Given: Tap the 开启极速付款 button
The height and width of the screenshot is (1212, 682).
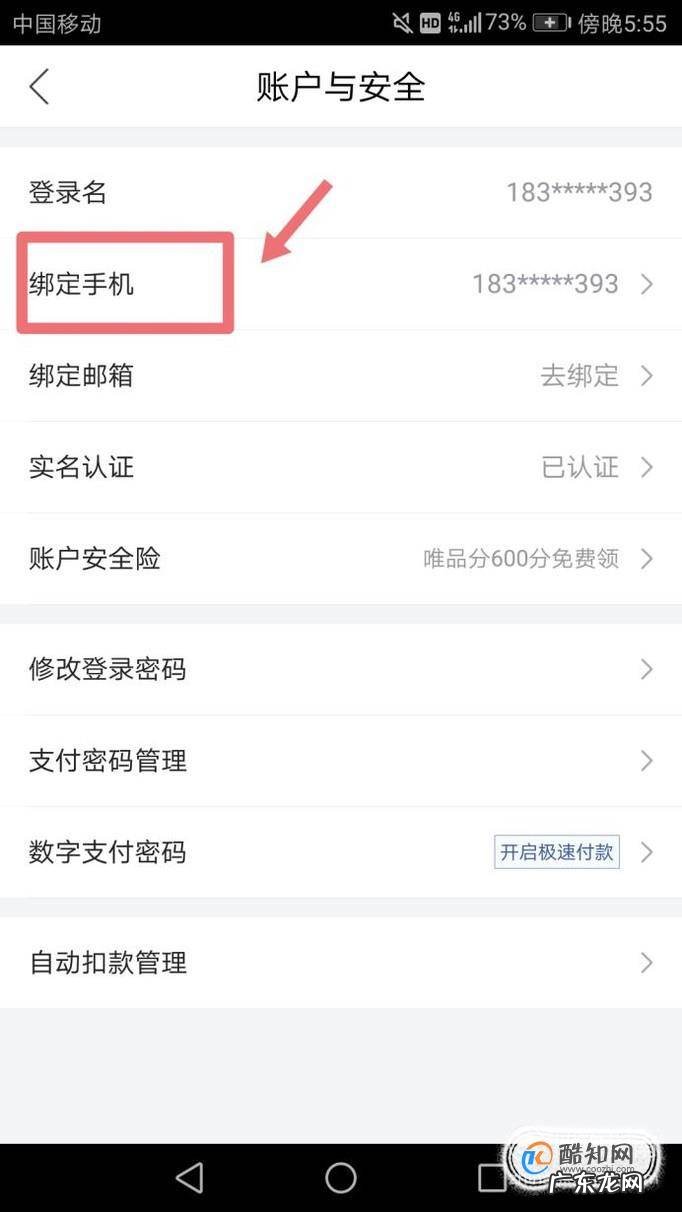Looking at the screenshot, I should tap(556, 852).
